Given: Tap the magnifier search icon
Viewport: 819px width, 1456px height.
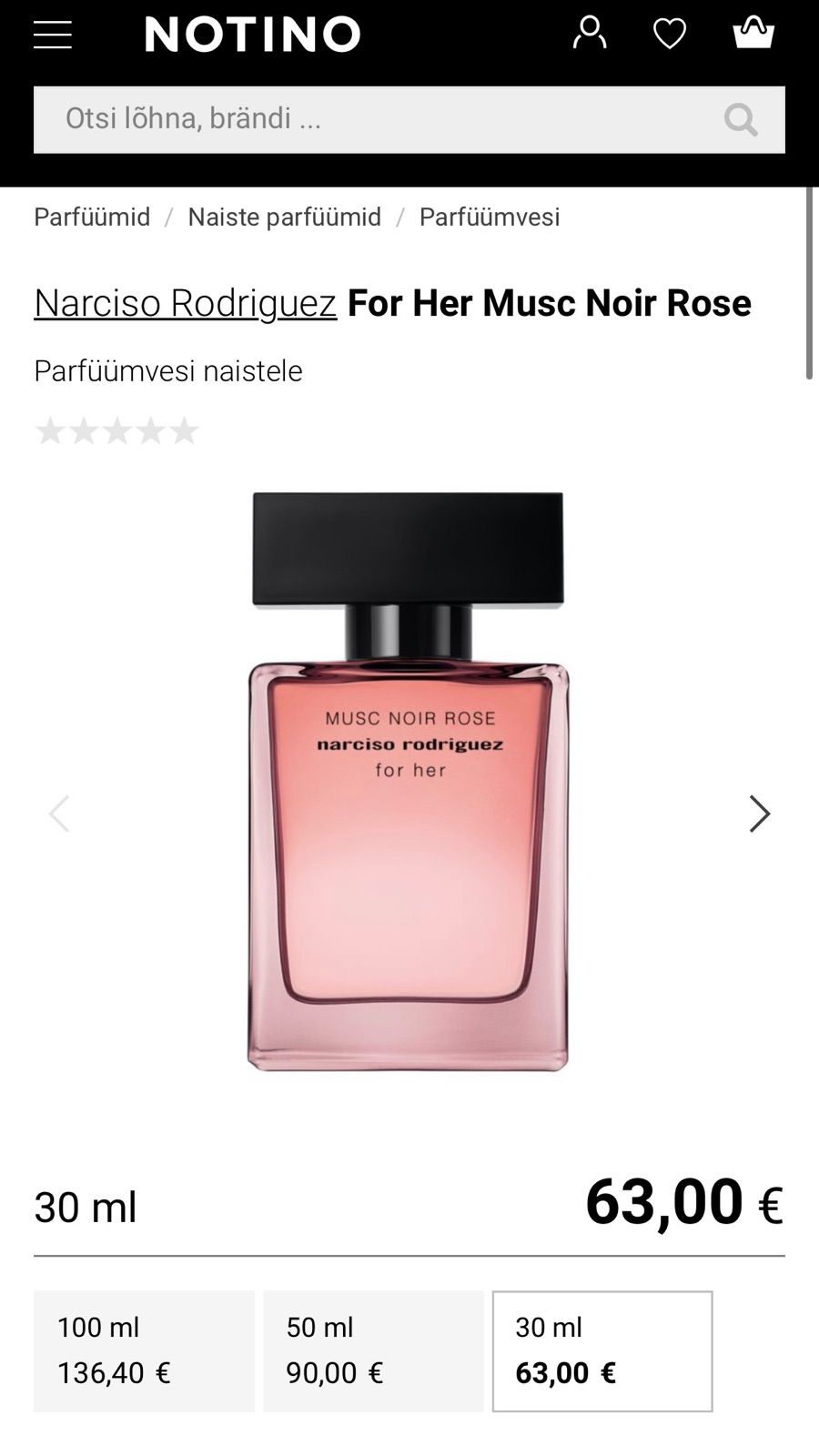Looking at the screenshot, I should [x=741, y=119].
